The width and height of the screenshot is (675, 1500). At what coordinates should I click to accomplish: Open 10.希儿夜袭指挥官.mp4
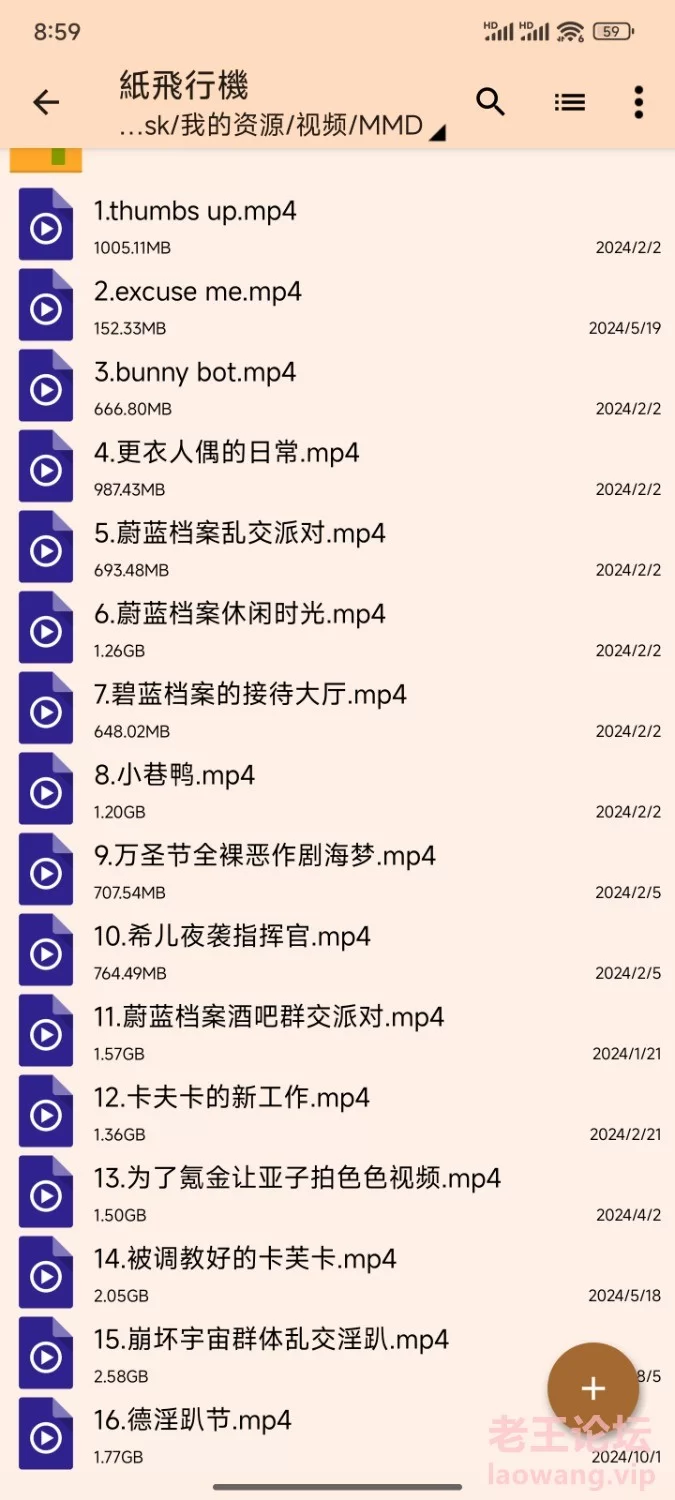coord(337,950)
